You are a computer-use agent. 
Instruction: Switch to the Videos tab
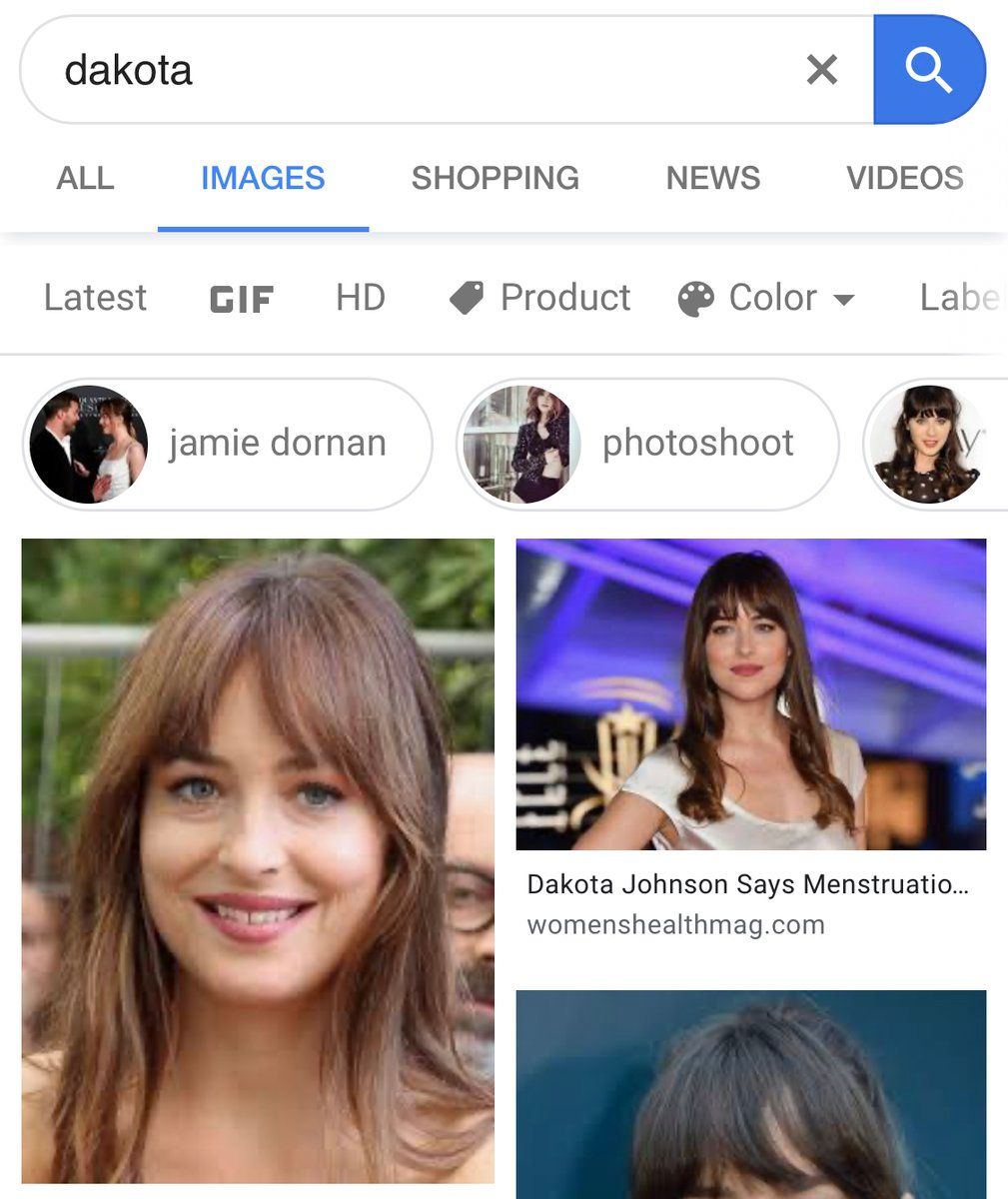904,179
